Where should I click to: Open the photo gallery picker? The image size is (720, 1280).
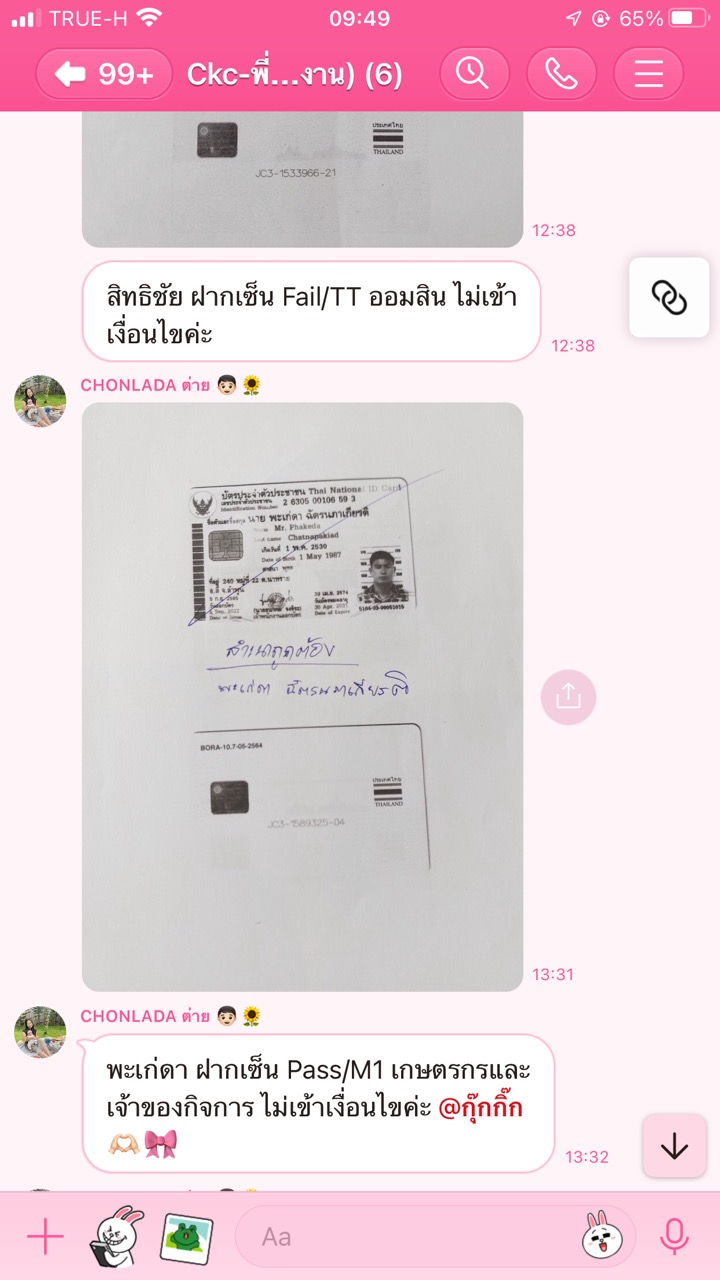(x=185, y=1238)
